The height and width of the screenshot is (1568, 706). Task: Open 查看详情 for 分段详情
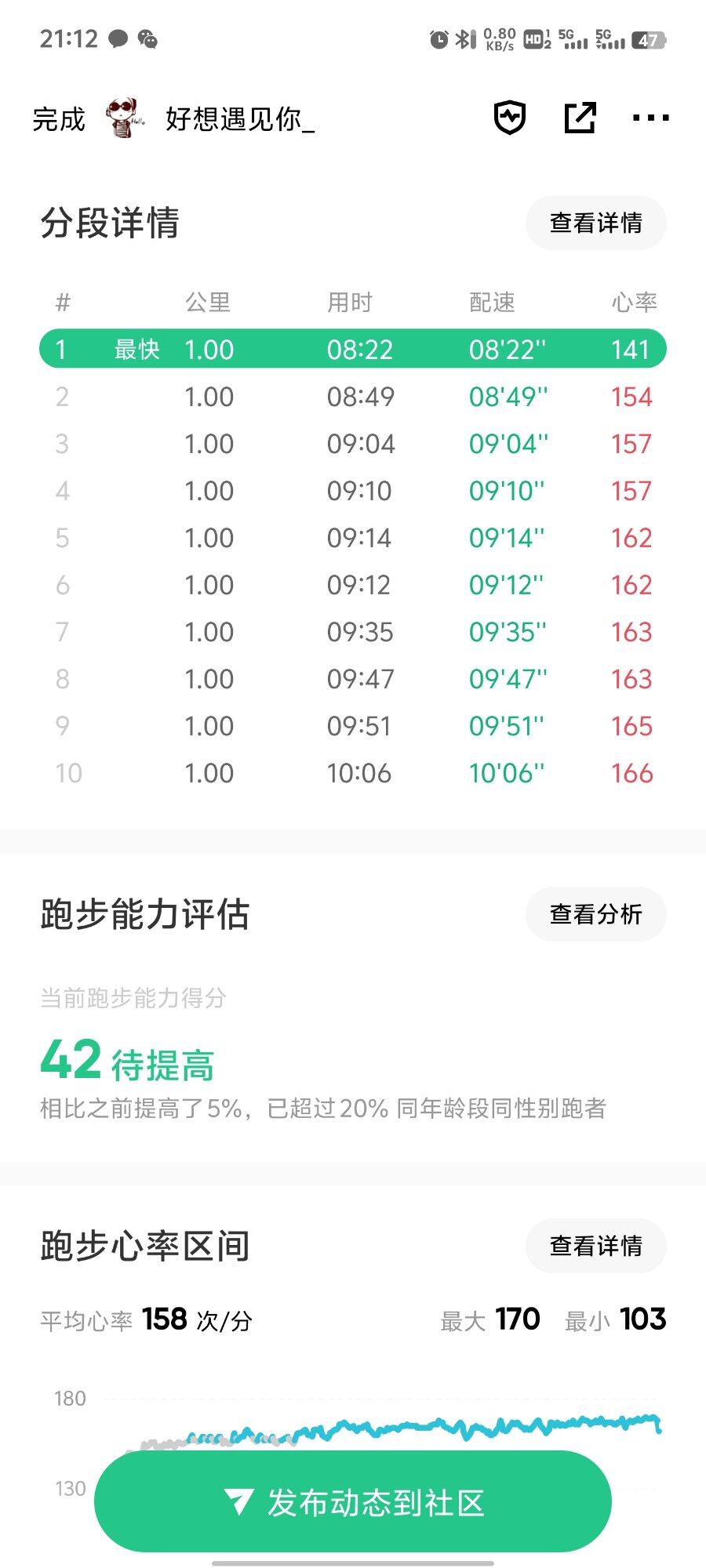[x=596, y=223]
